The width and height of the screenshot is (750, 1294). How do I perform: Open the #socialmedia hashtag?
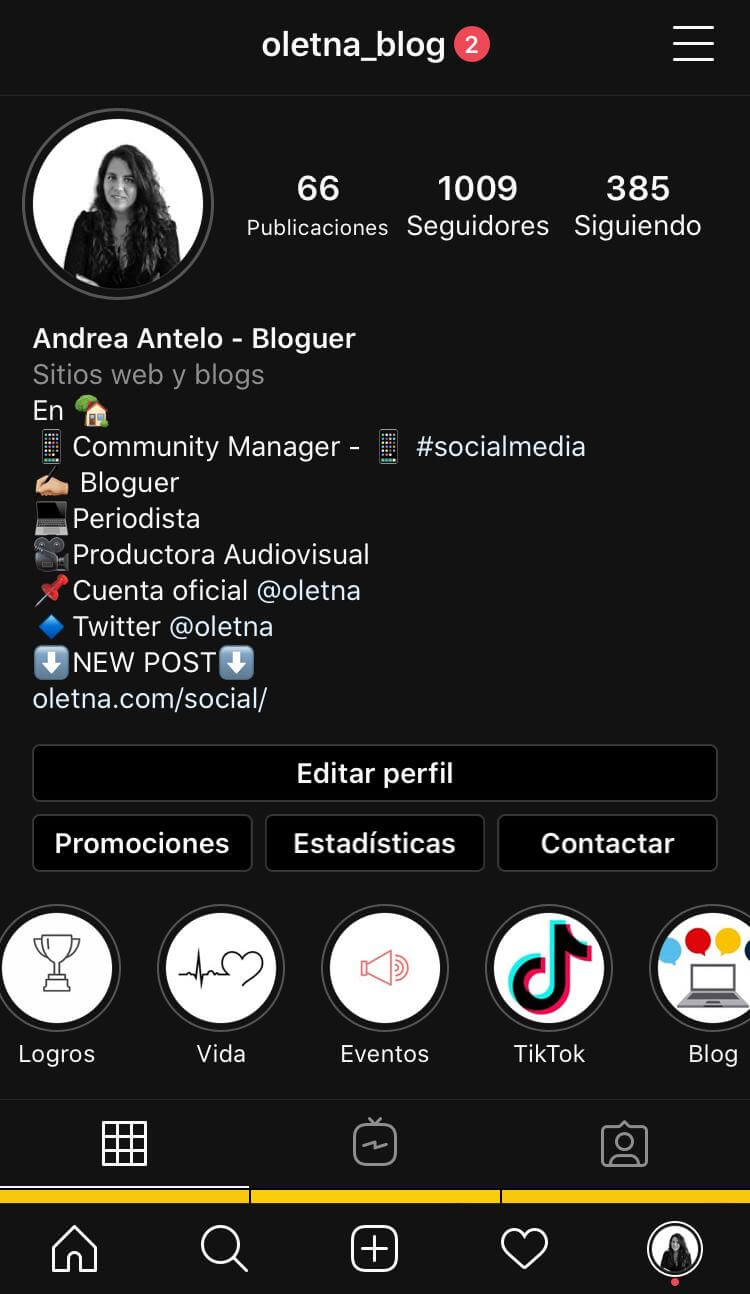[x=500, y=446]
